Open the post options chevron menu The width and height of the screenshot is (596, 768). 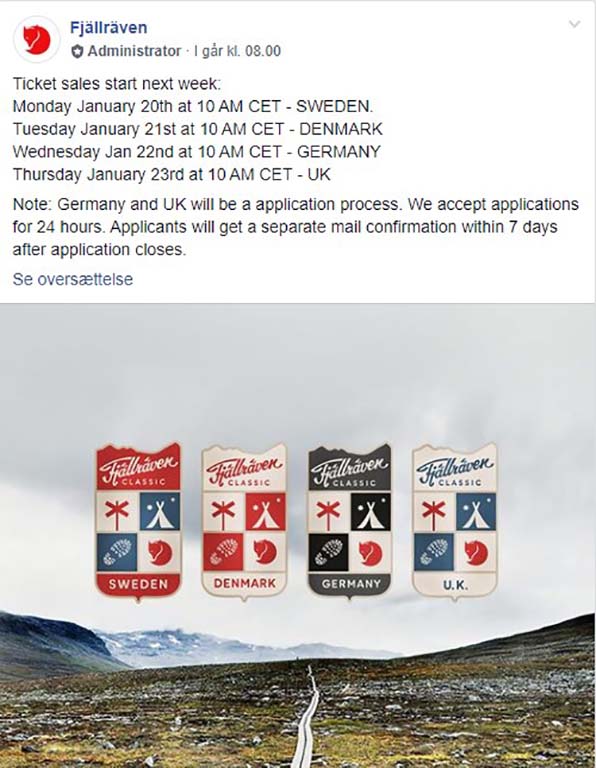(574, 24)
